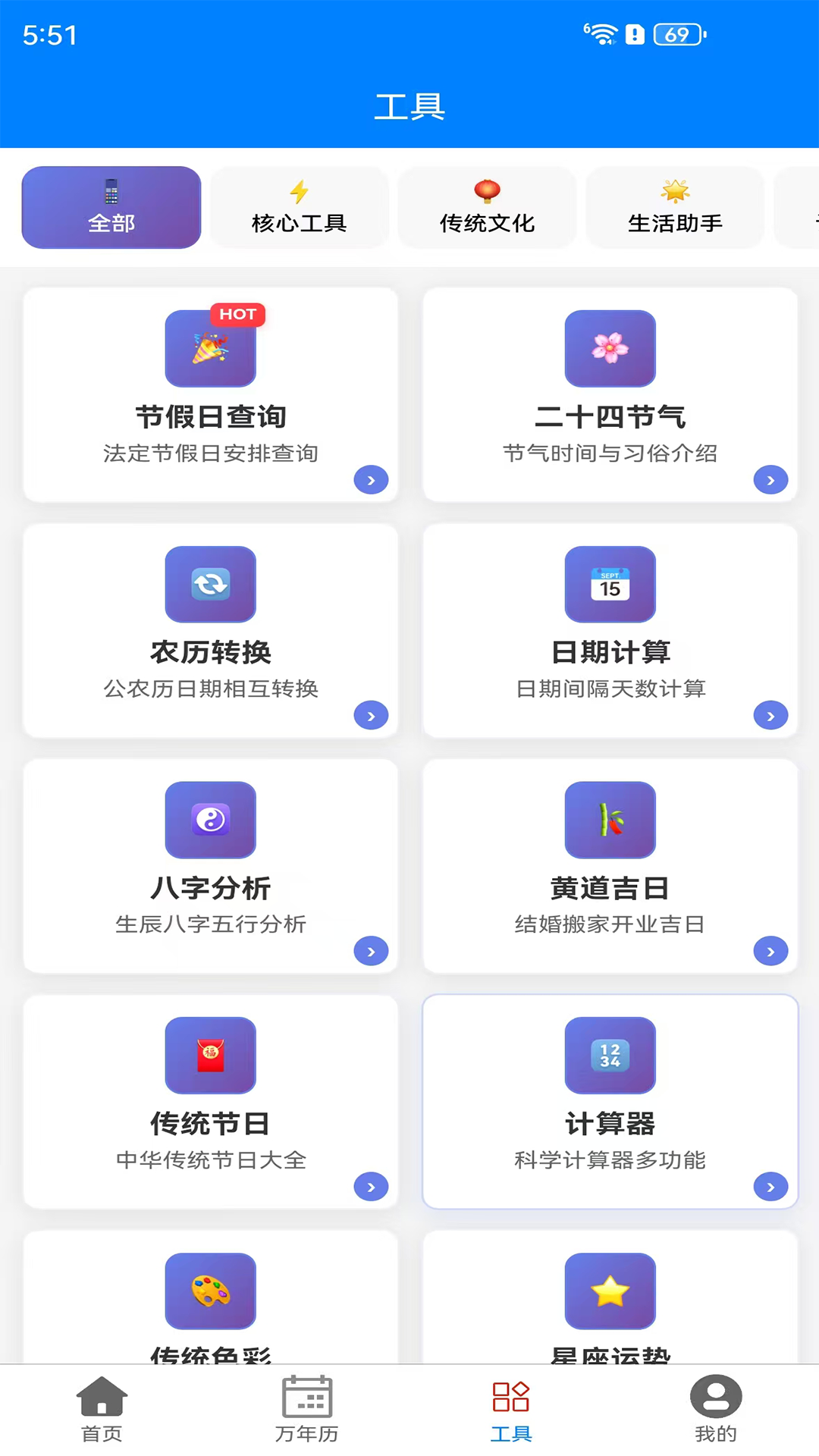Select the 传统文化 category tab

pos(487,207)
